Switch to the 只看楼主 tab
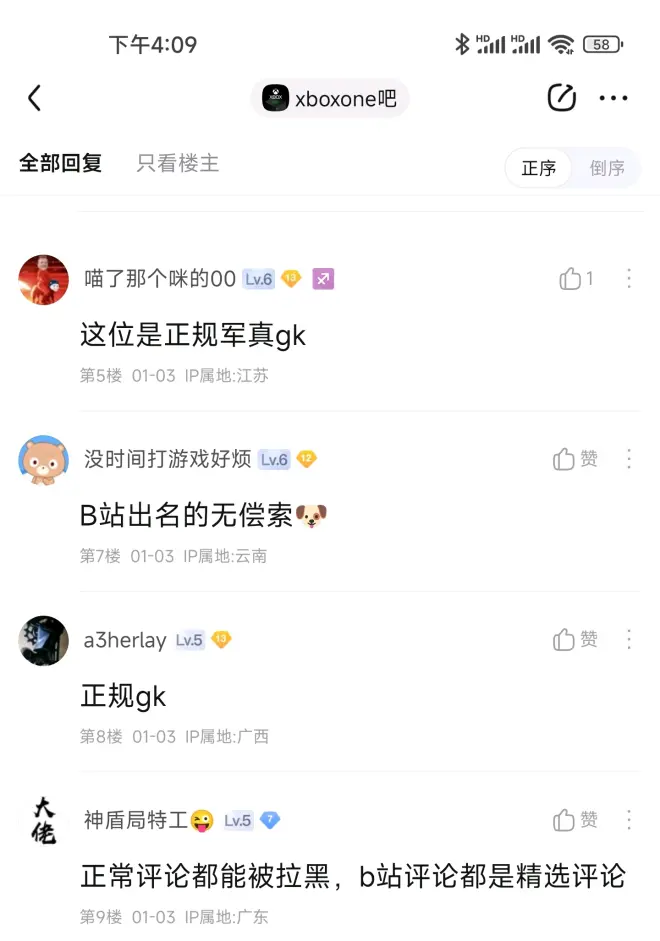 178,163
